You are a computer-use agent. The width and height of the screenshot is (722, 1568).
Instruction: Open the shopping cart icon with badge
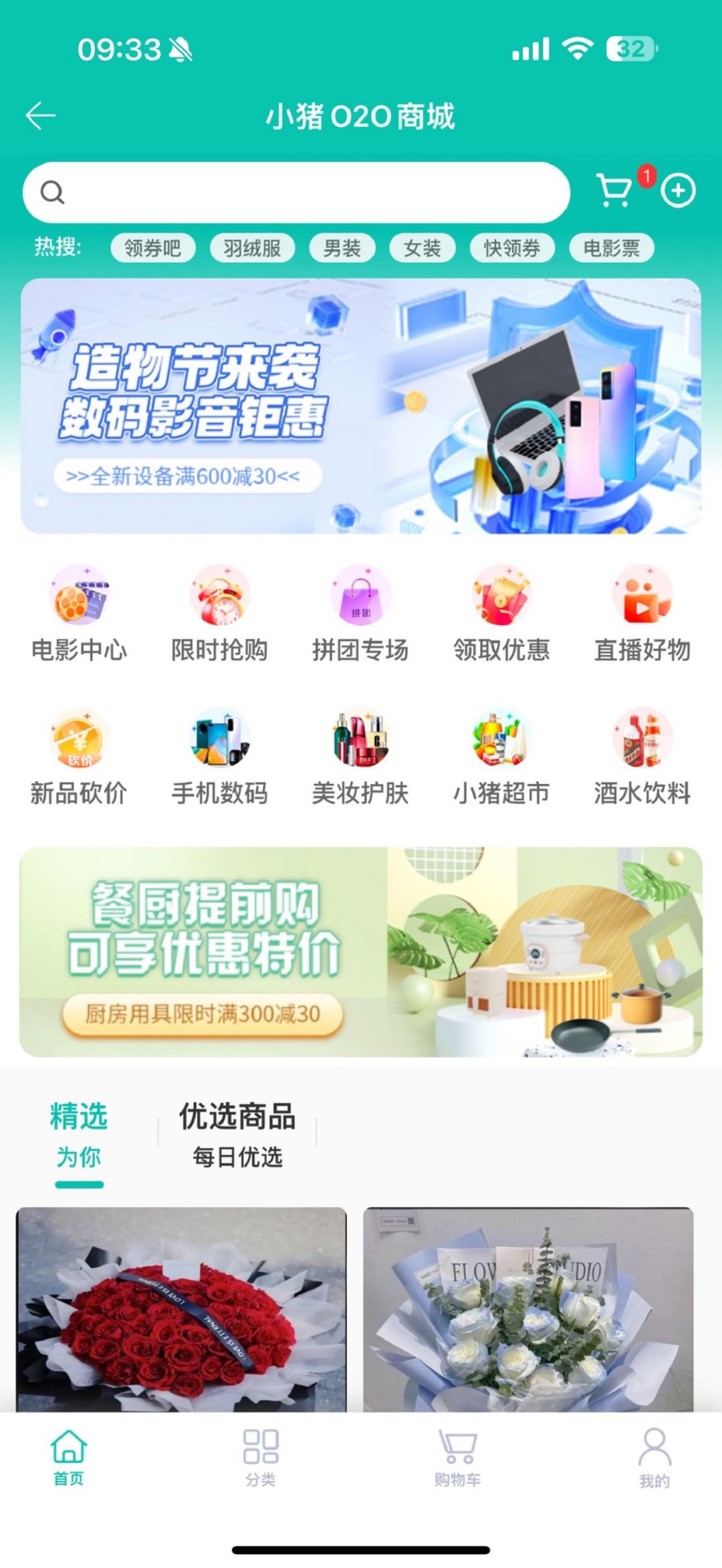coord(615,190)
